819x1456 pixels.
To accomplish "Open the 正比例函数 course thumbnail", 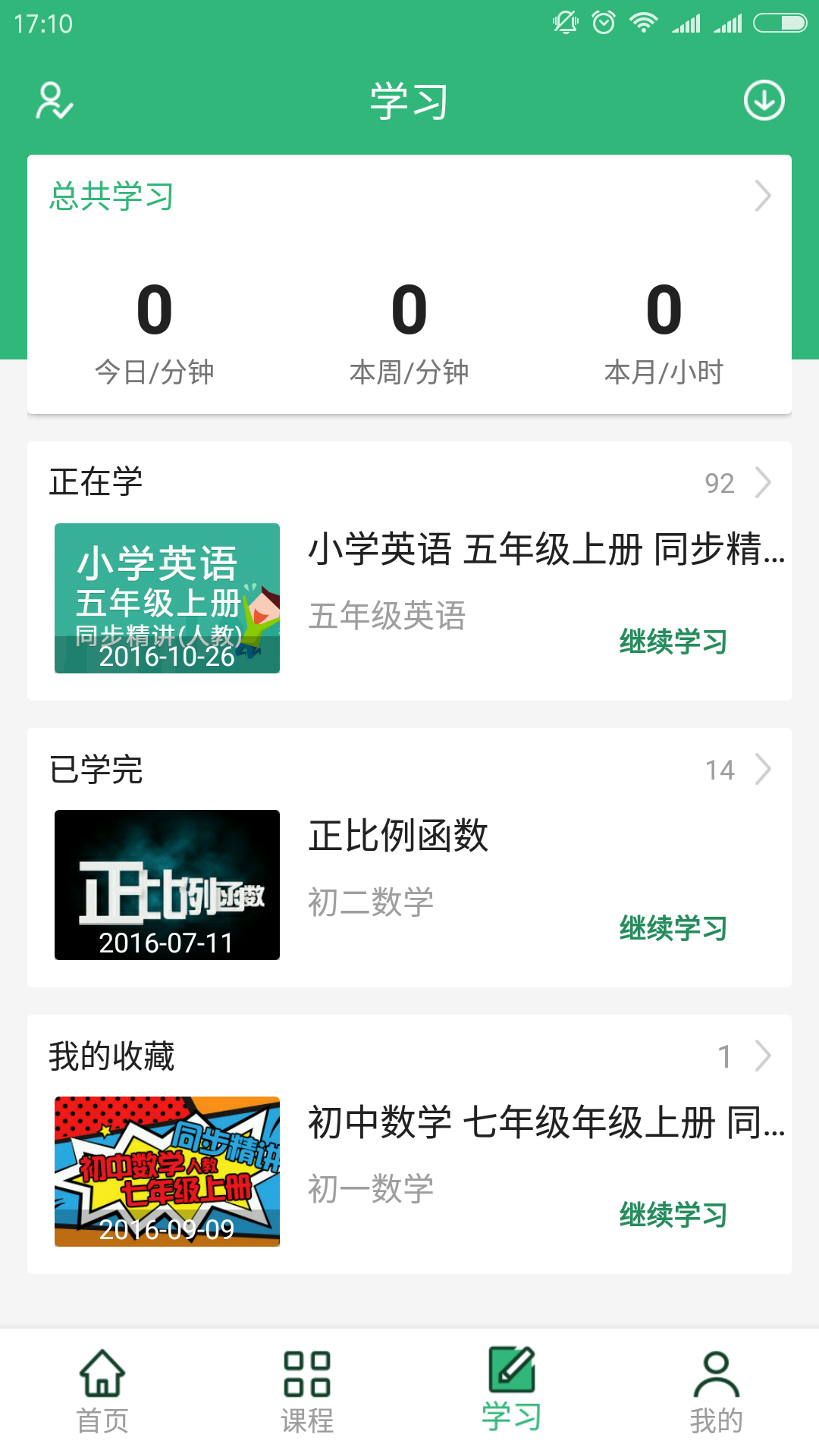I will (167, 885).
